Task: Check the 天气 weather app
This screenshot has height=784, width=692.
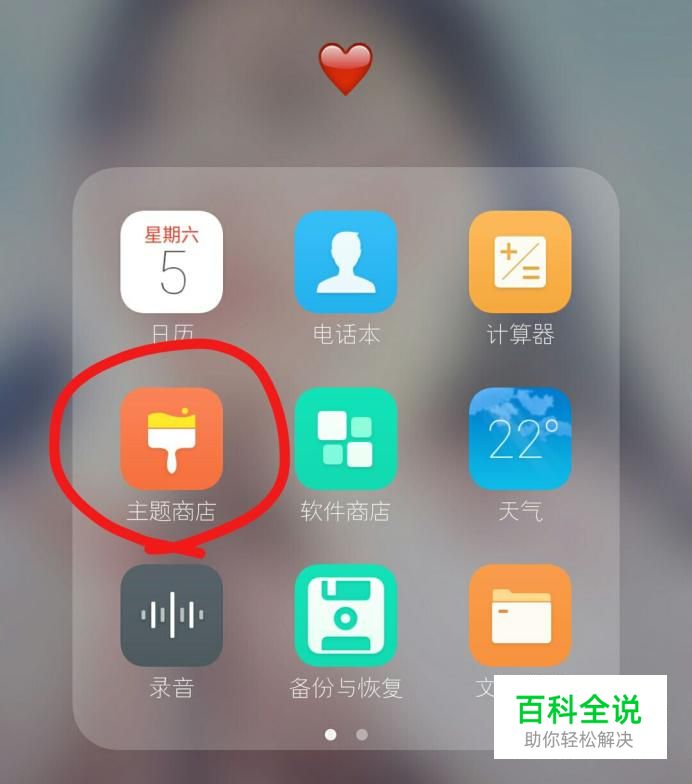Action: coord(520,439)
